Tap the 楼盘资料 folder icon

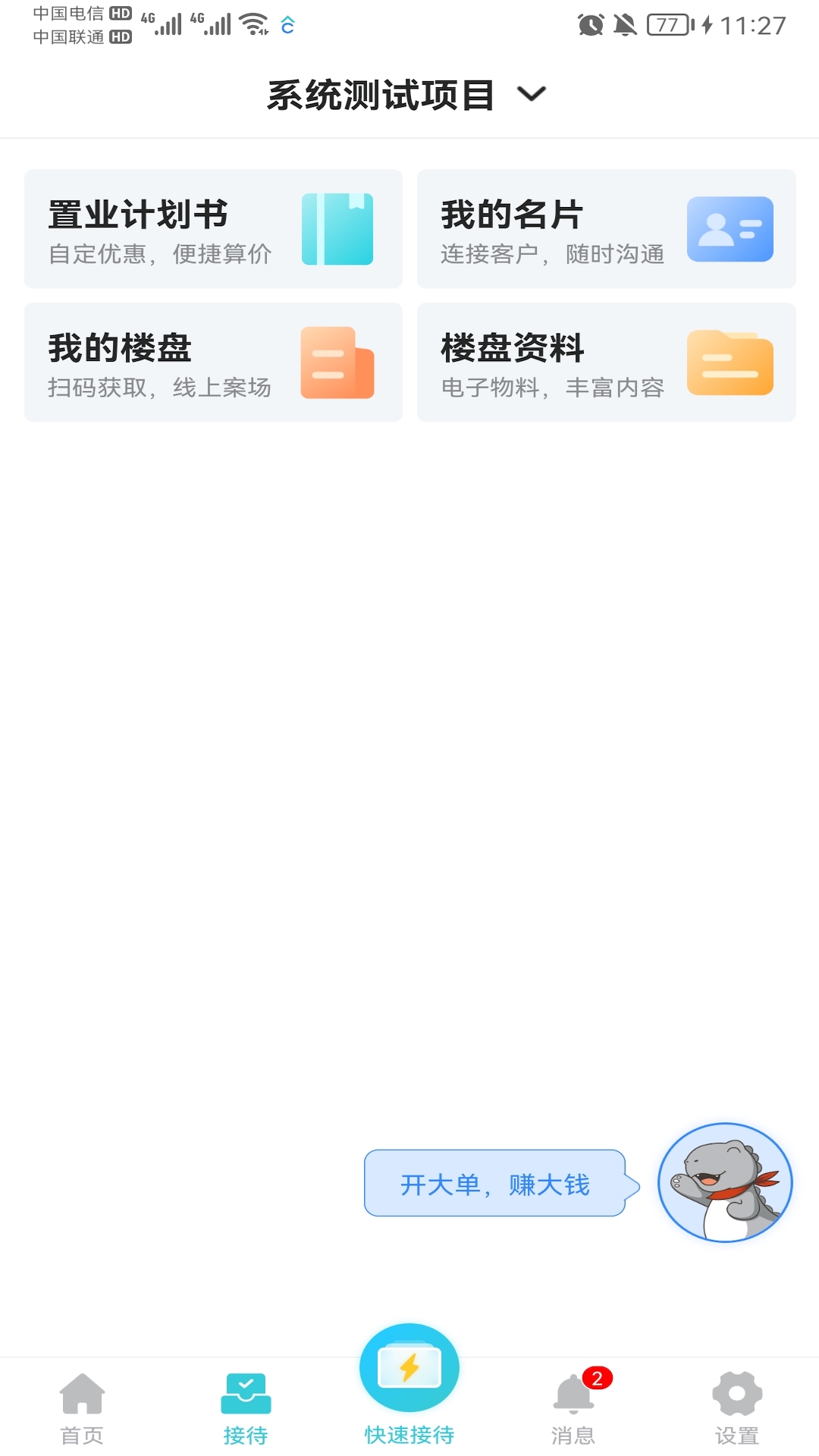730,362
